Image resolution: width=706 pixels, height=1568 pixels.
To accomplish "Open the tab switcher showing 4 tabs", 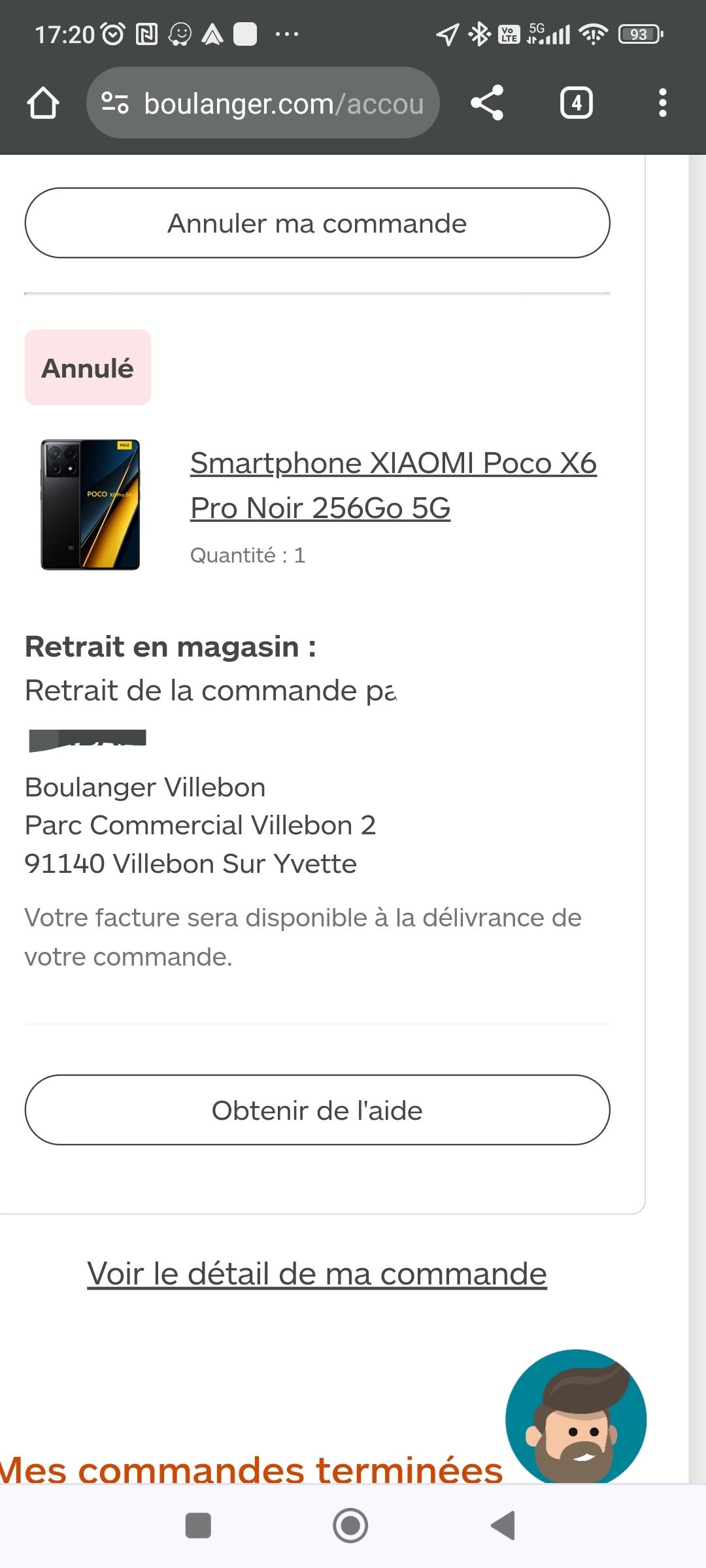I will coord(576,103).
